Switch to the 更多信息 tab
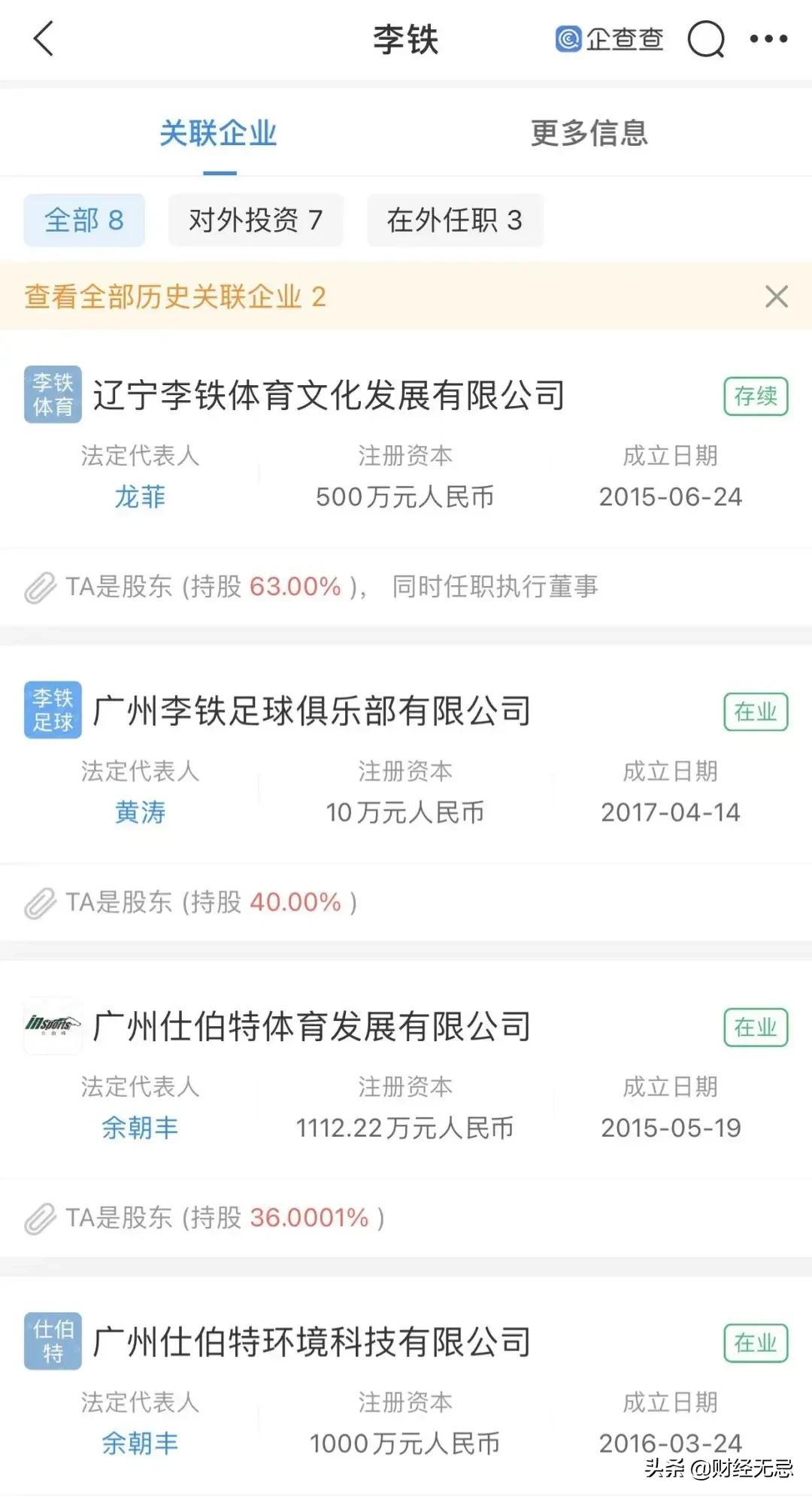 click(x=589, y=134)
